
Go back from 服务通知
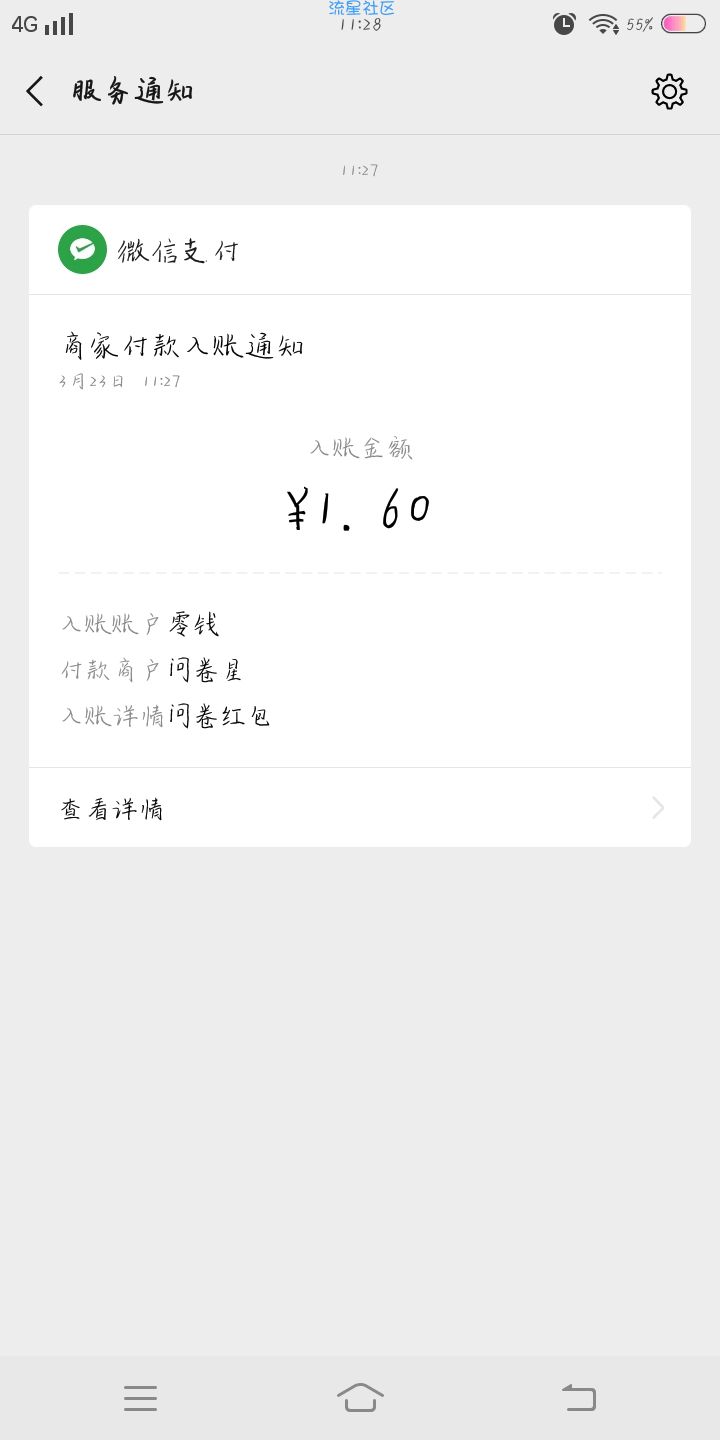(x=35, y=91)
